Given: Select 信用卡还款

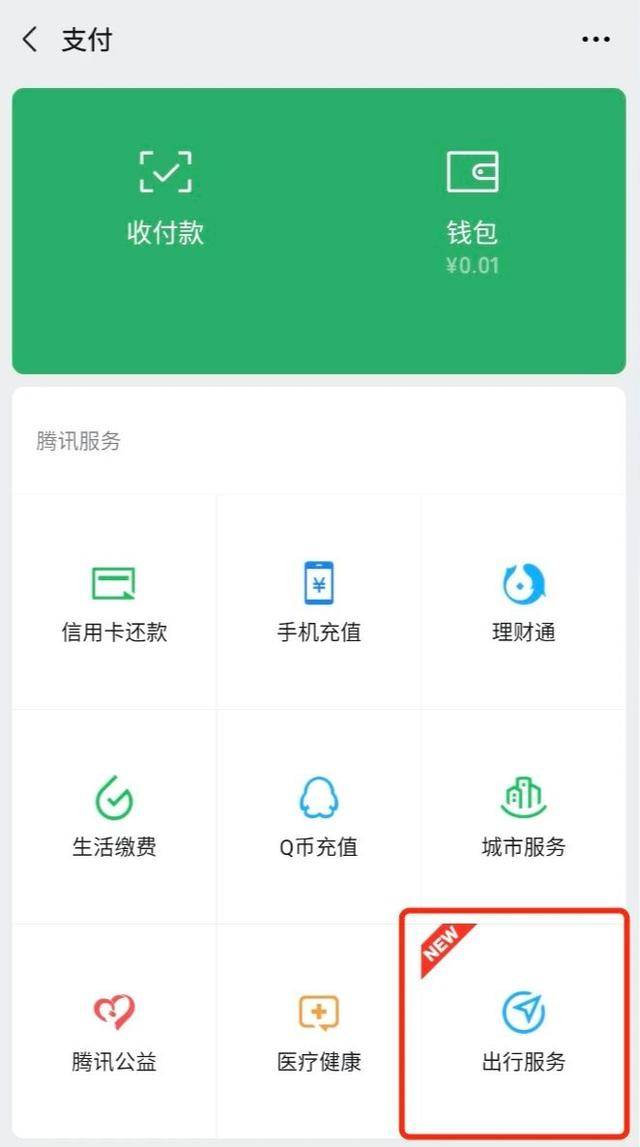Looking at the screenshot, I should pos(114,601).
